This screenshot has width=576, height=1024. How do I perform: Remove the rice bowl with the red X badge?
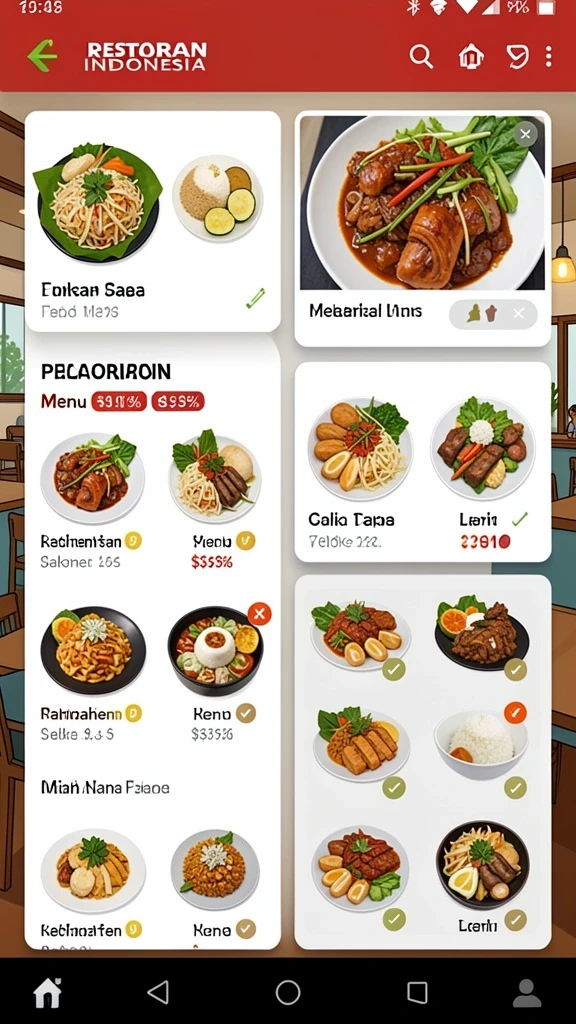(x=259, y=614)
